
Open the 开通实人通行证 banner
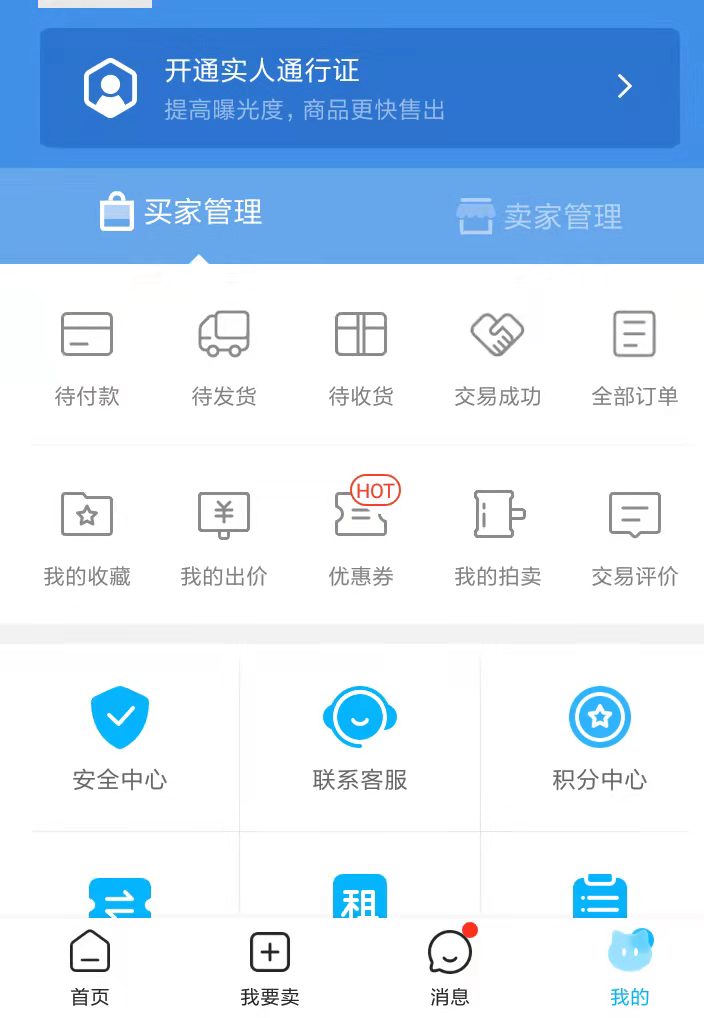360,88
